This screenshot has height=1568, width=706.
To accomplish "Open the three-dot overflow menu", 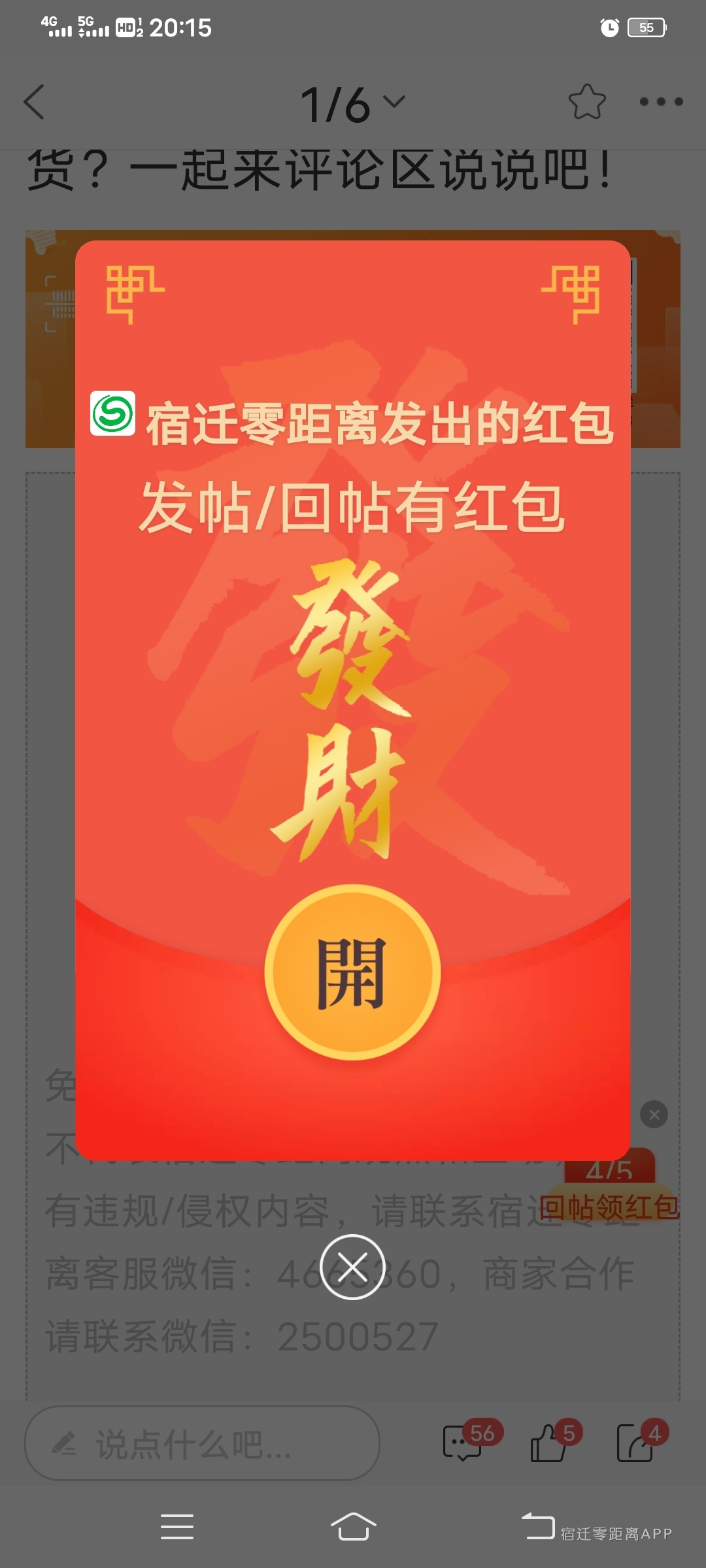I will pos(661,102).
